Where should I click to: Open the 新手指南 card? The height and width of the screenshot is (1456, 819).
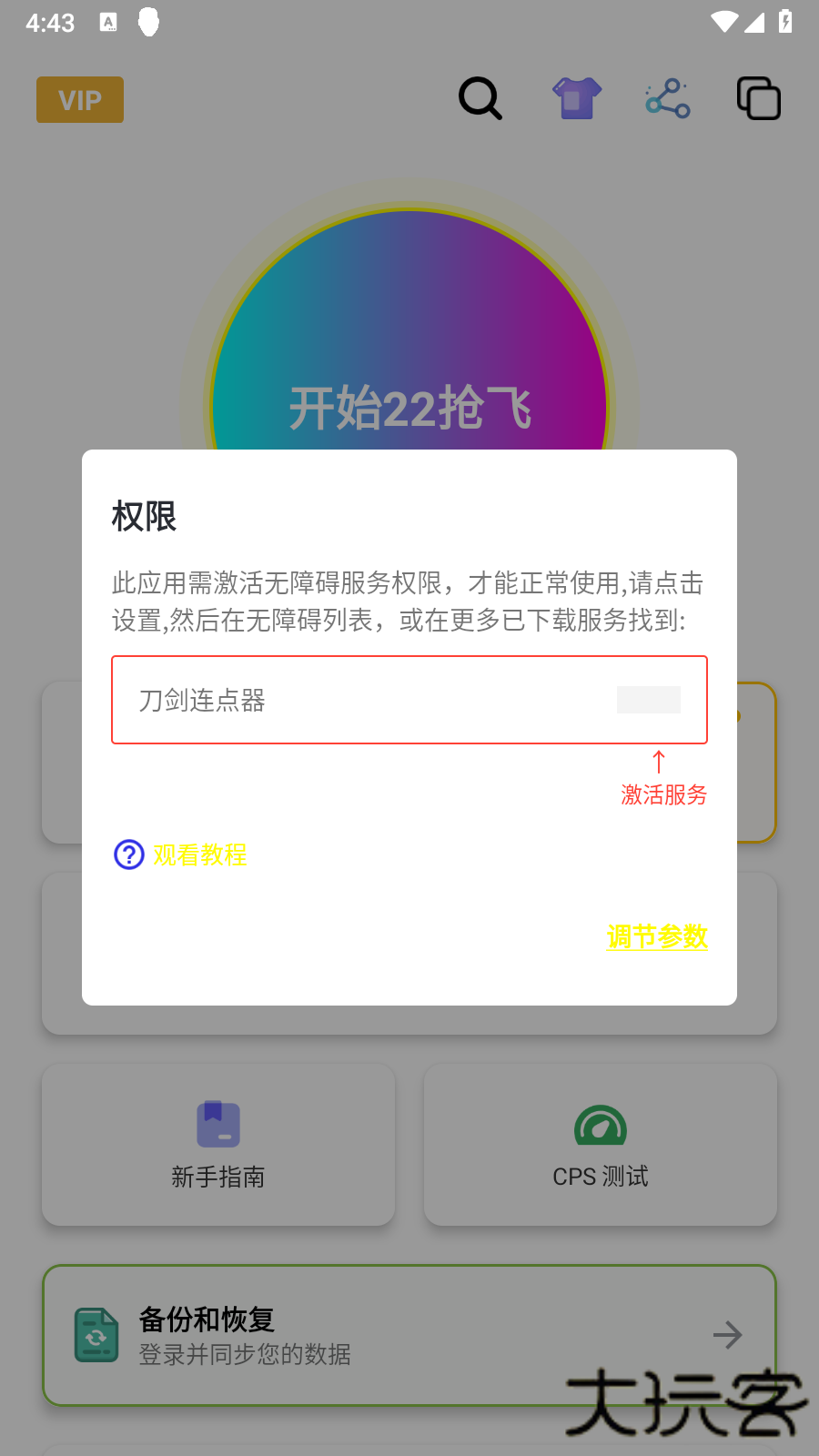[217, 1145]
